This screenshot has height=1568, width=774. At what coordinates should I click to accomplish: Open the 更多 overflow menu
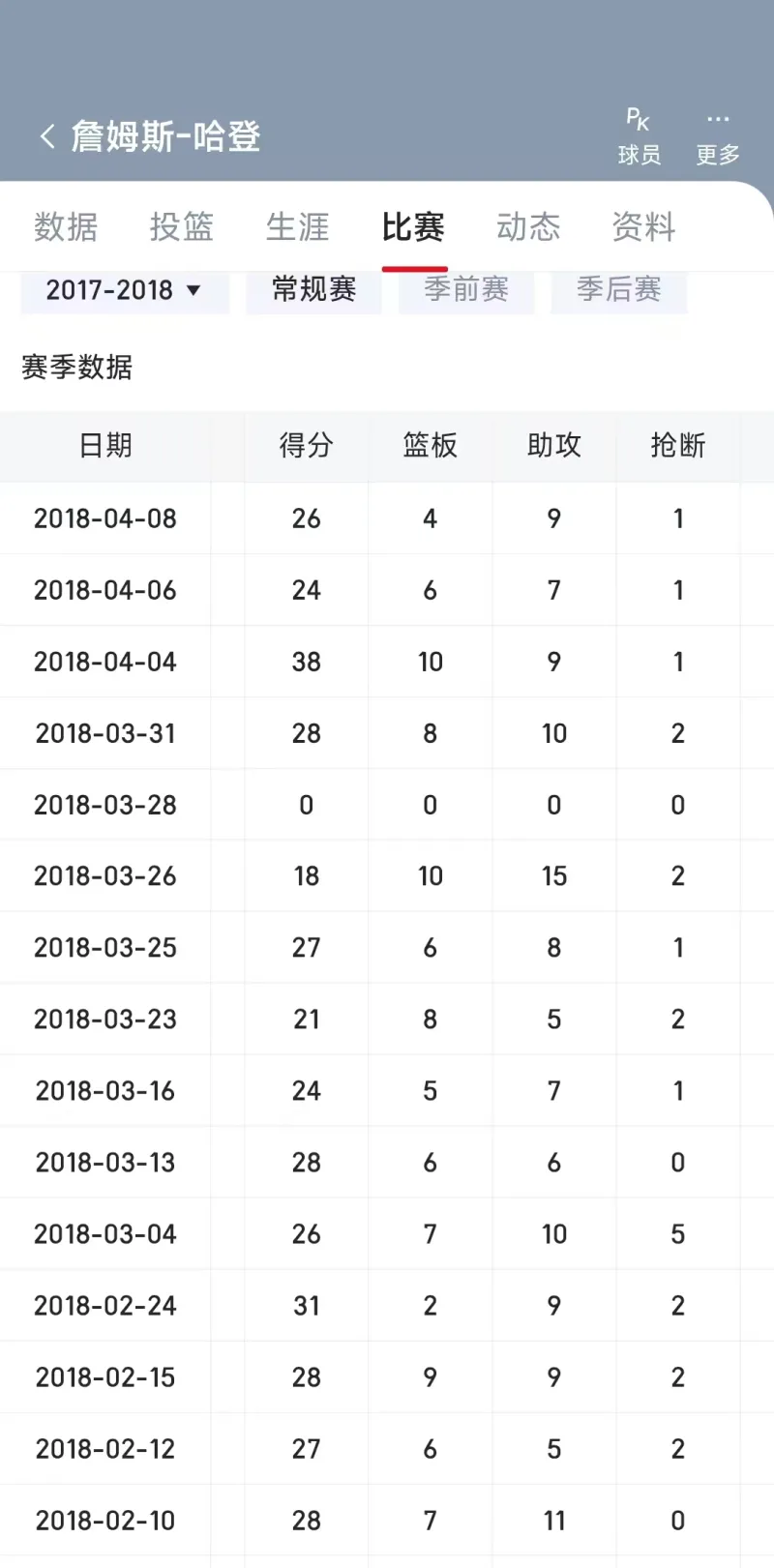point(717,137)
